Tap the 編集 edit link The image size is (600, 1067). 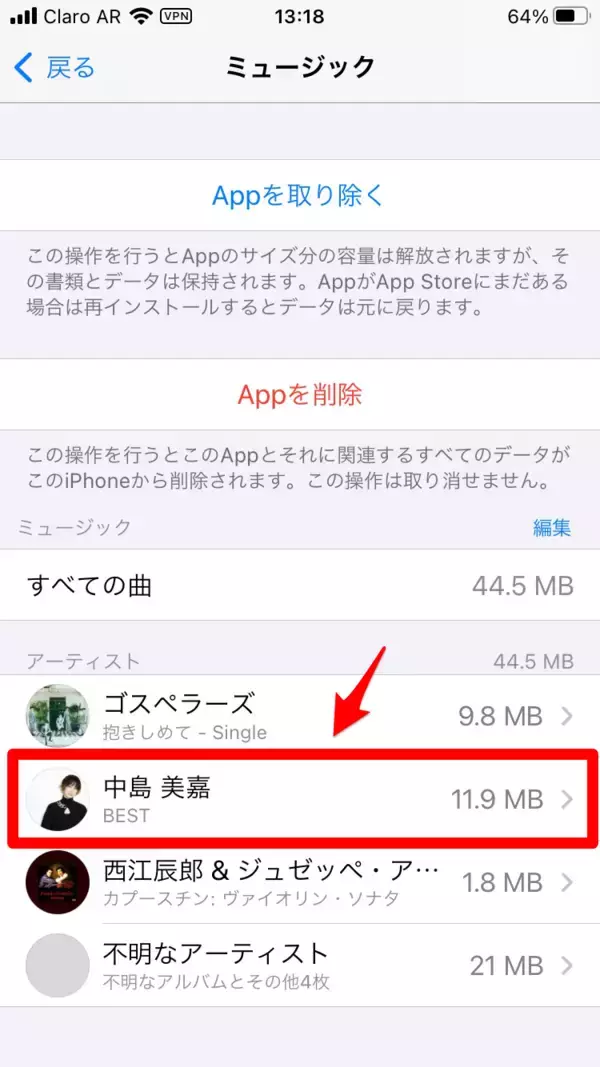(x=551, y=528)
